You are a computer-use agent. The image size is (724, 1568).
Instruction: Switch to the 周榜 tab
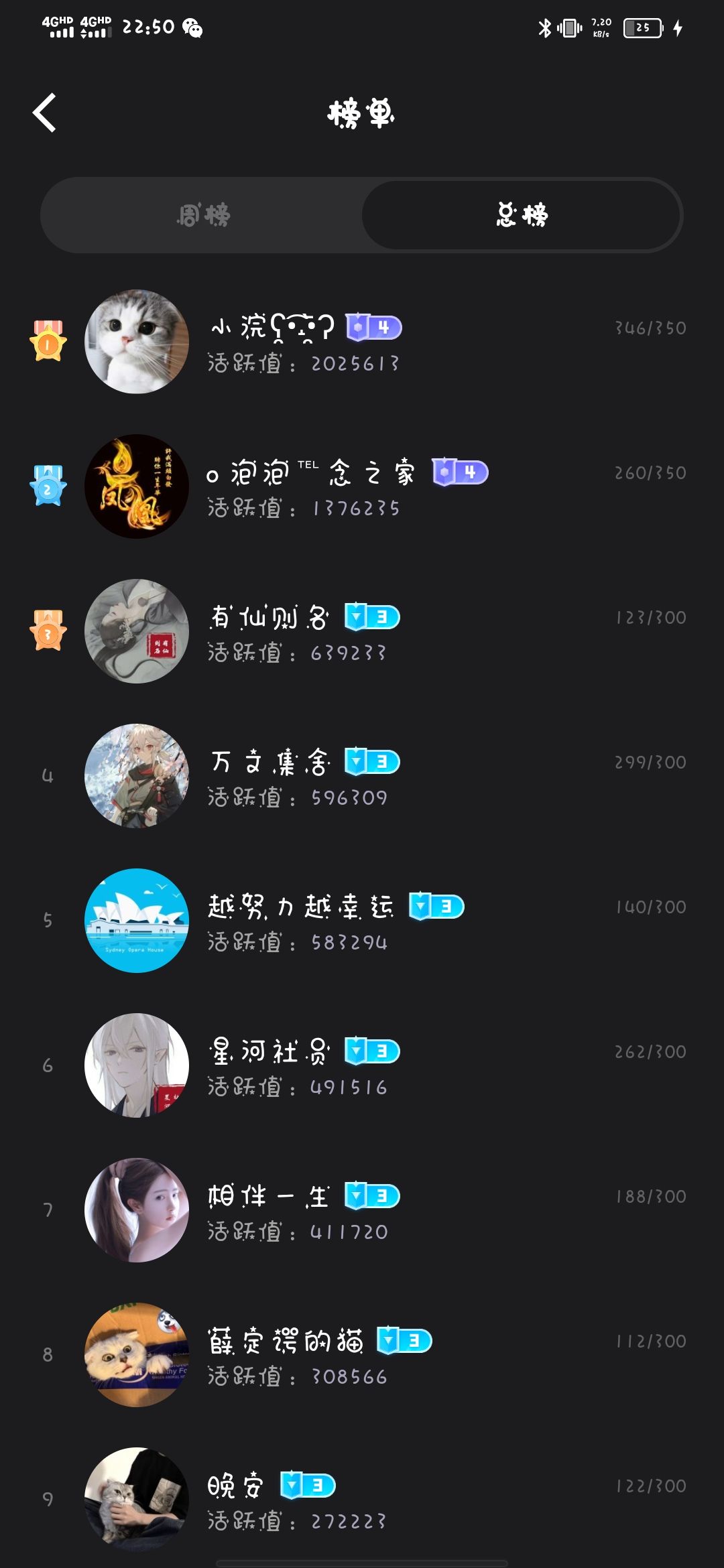coord(203,215)
